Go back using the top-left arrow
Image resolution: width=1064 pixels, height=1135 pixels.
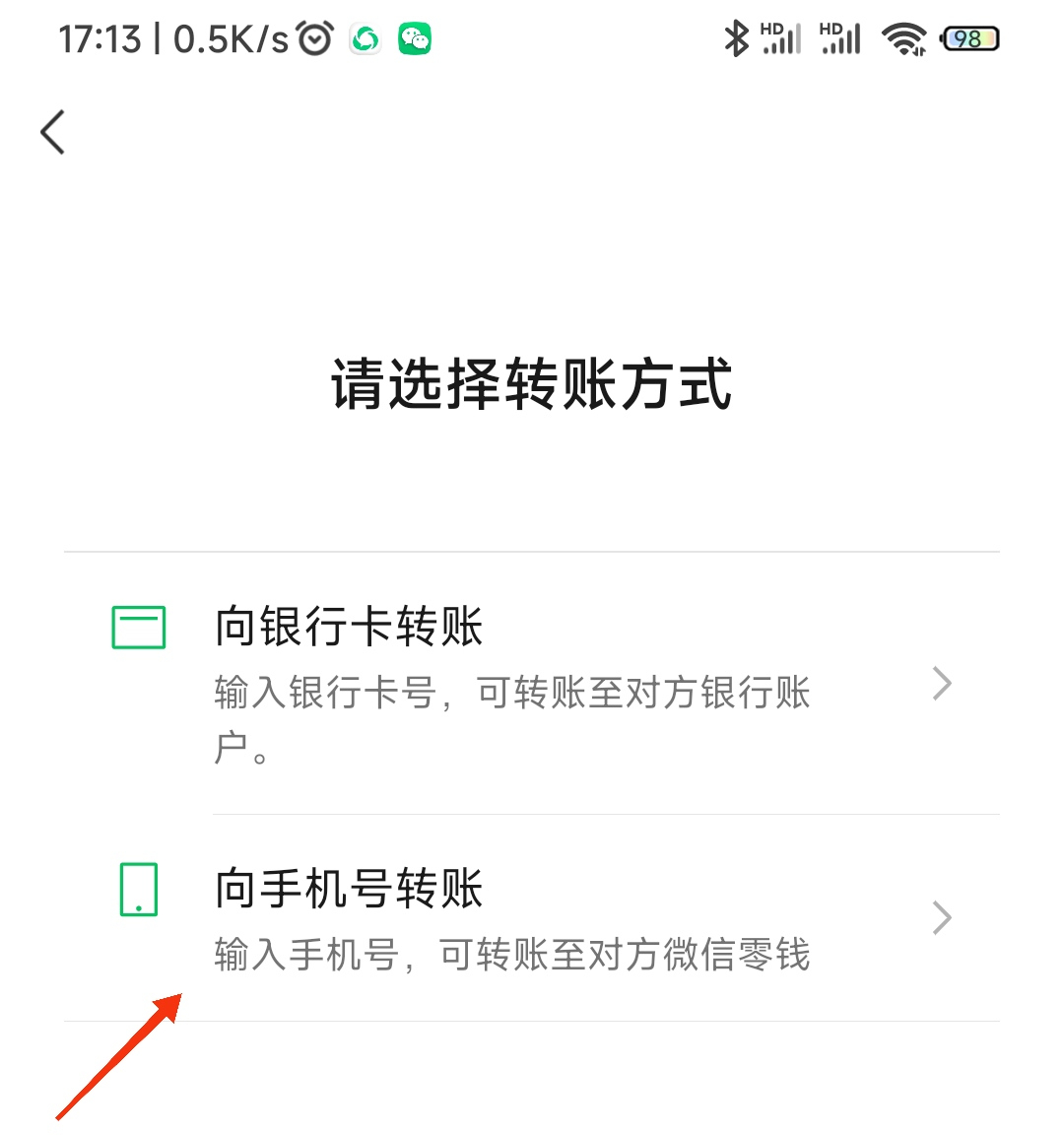coord(53,132)
